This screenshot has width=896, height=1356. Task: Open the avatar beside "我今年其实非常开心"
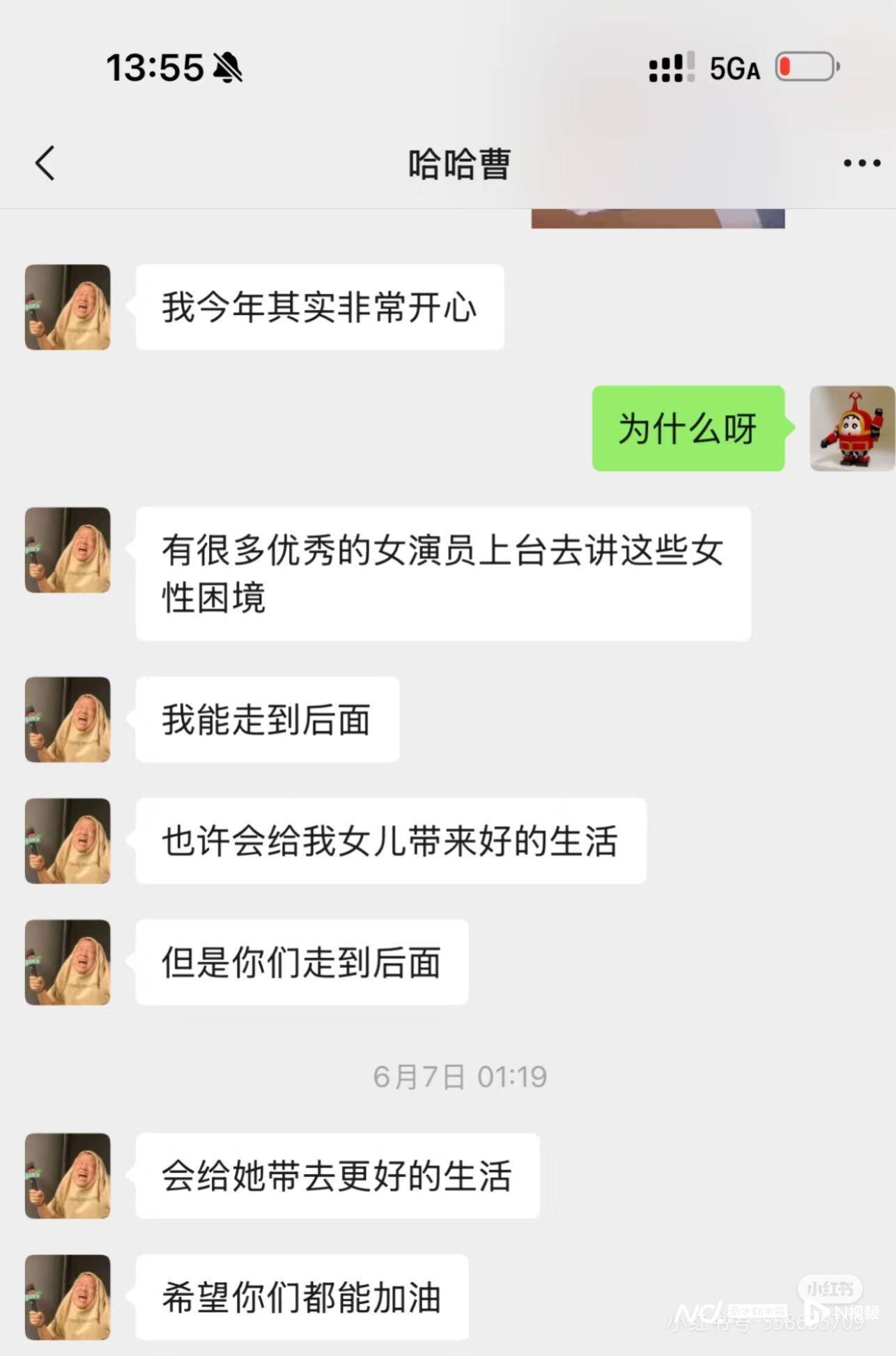pos(68,307)
